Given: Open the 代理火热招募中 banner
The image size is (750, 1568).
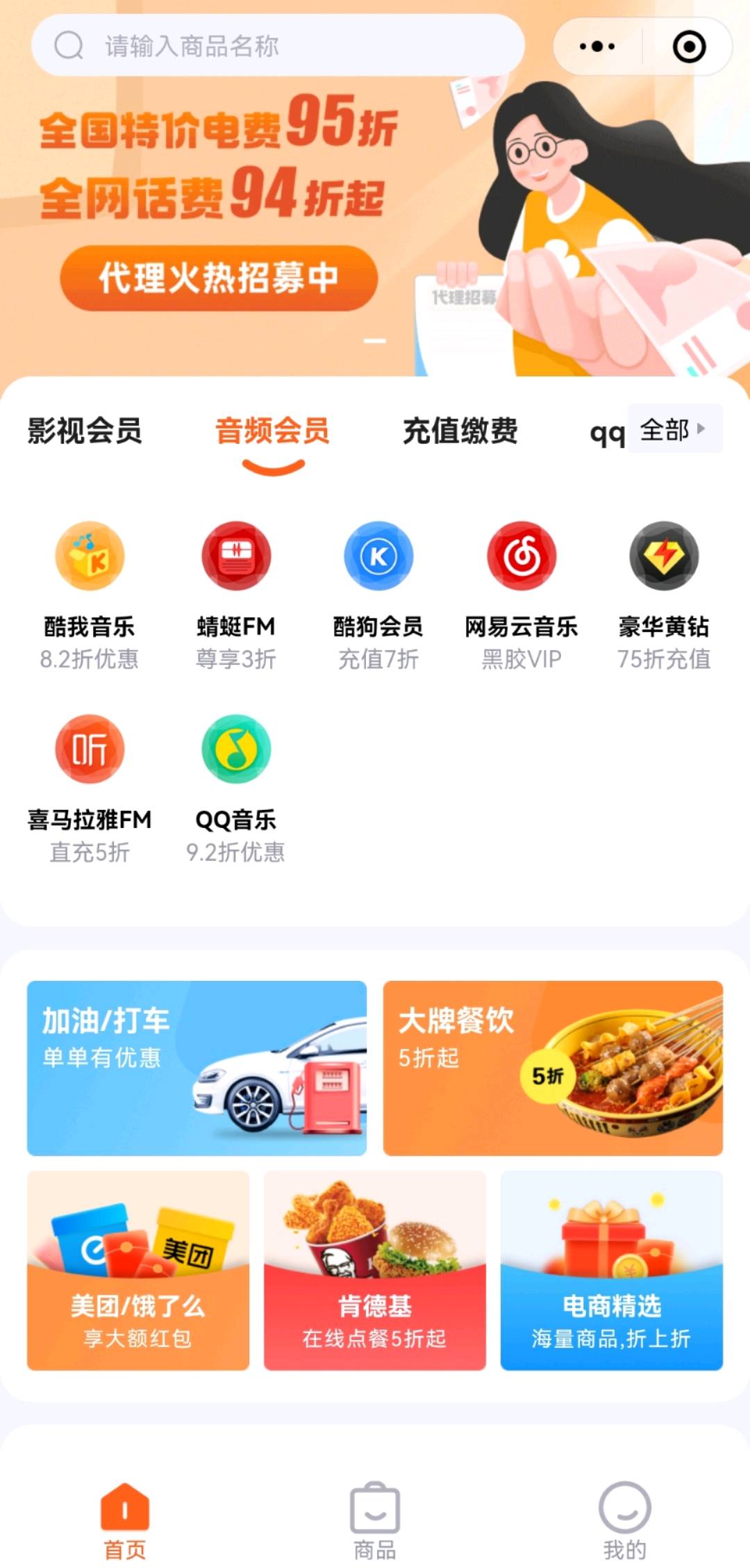Looking at the screenshot, I should coord(219,278).
